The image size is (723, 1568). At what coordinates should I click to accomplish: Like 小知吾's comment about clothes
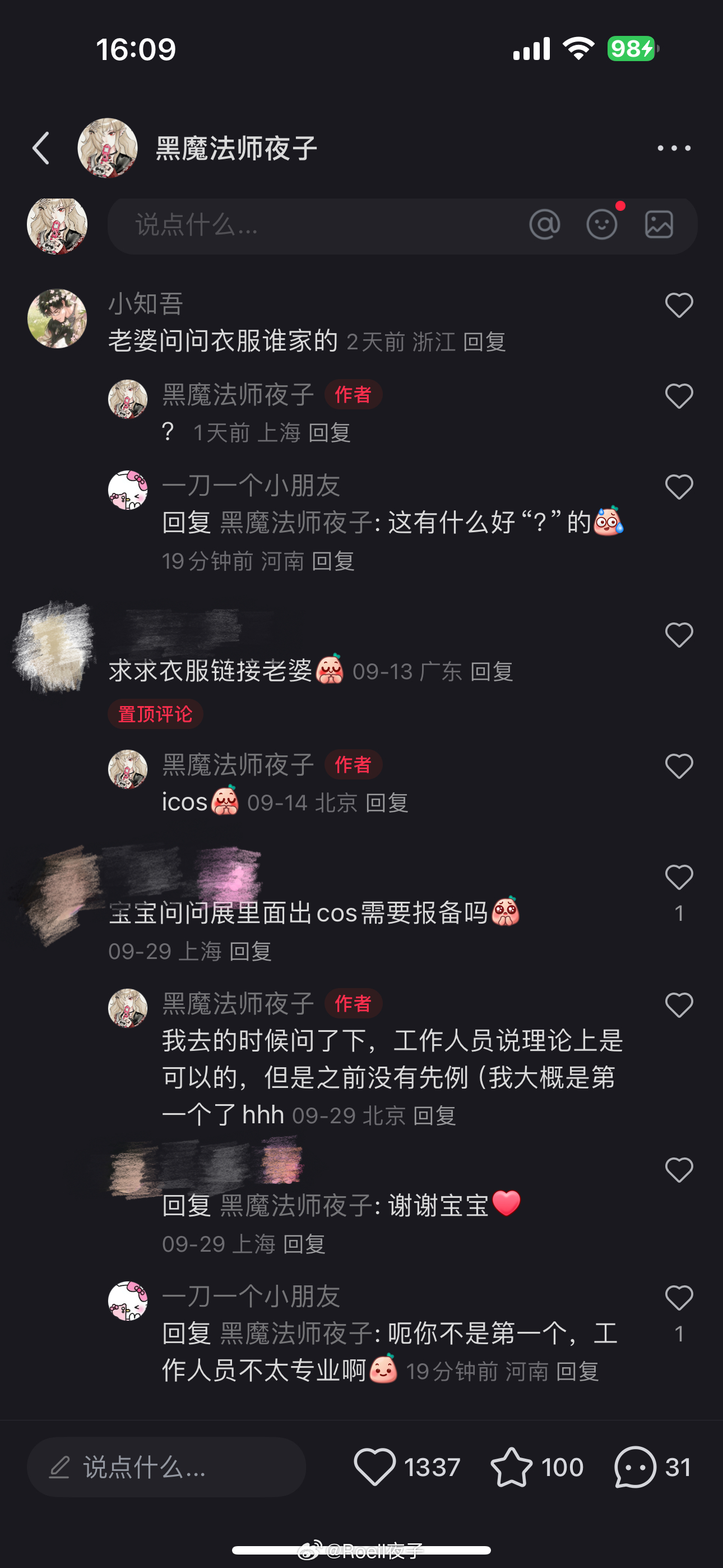[679, 306]
